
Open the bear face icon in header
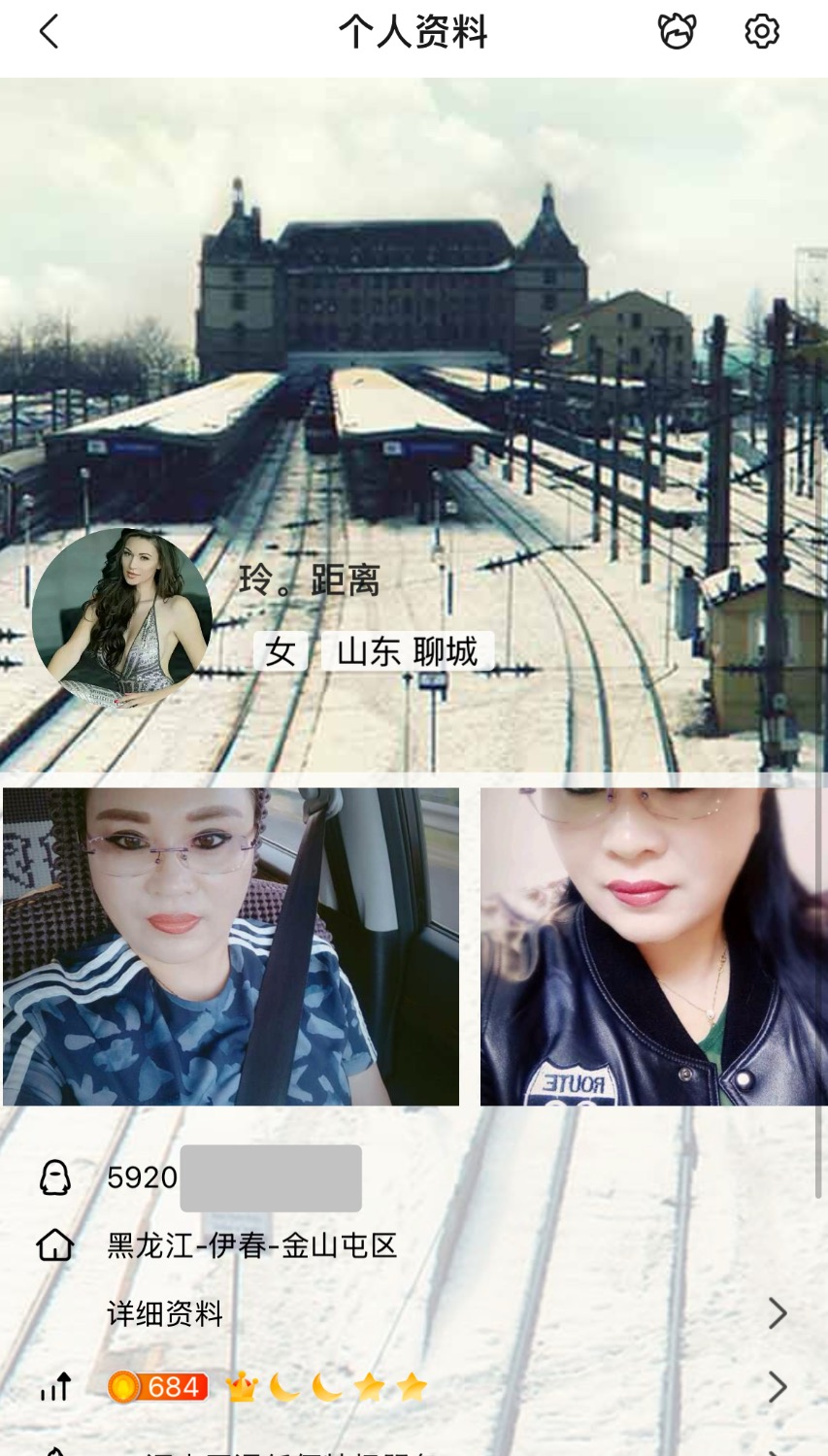677,32
